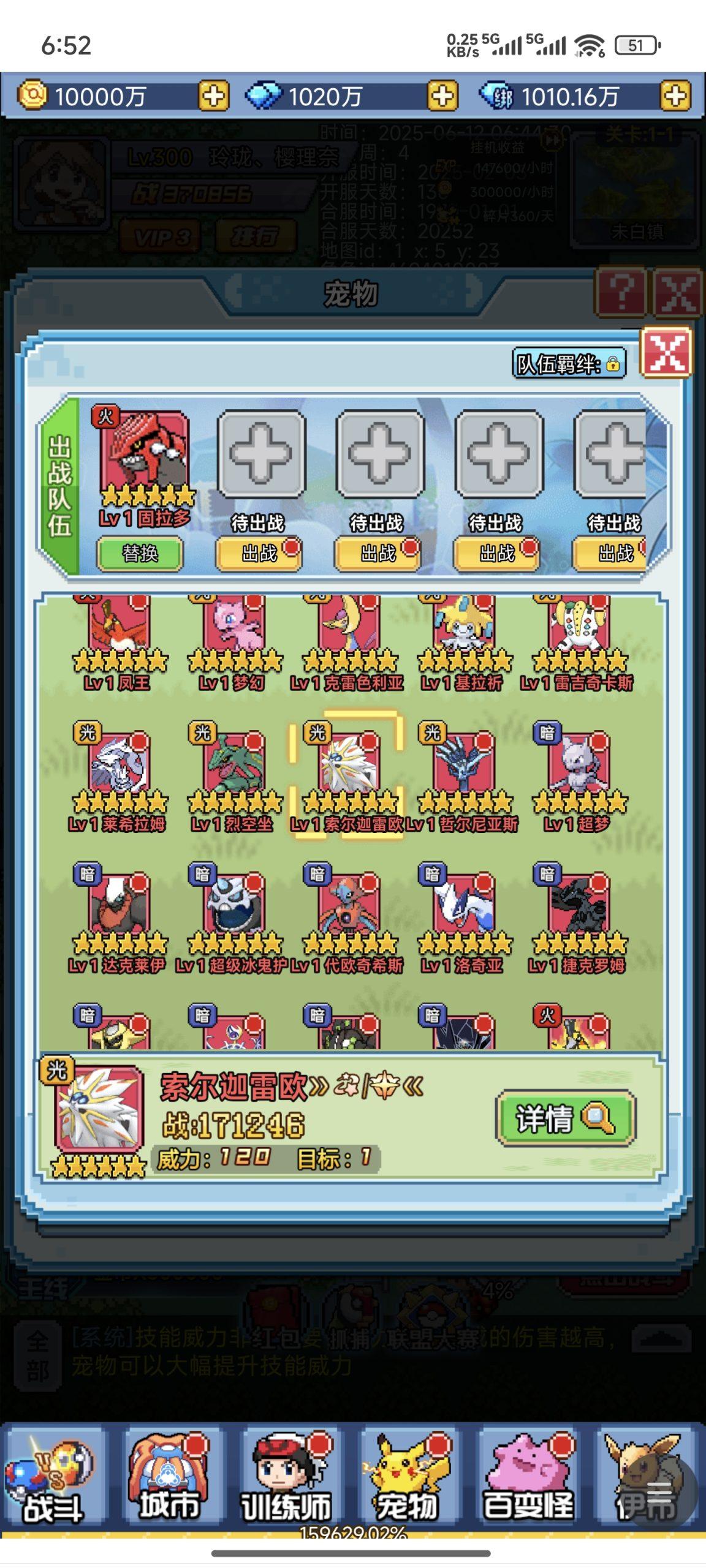This screenshot has height=1568, width=706.
Task: Open the 百变怪 tab
Action: [528, 1482]
